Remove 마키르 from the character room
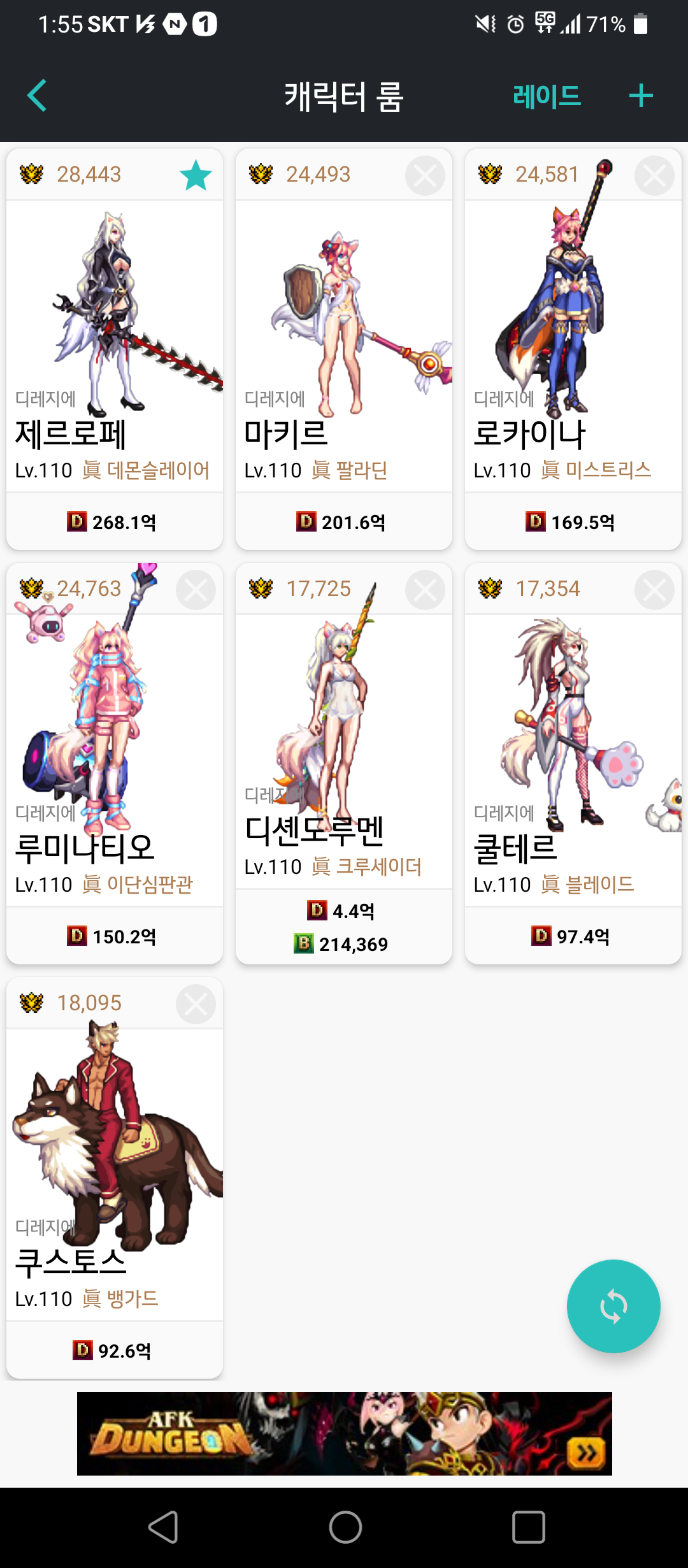This screenshot has height=1568, width=688. click(425, 176)
